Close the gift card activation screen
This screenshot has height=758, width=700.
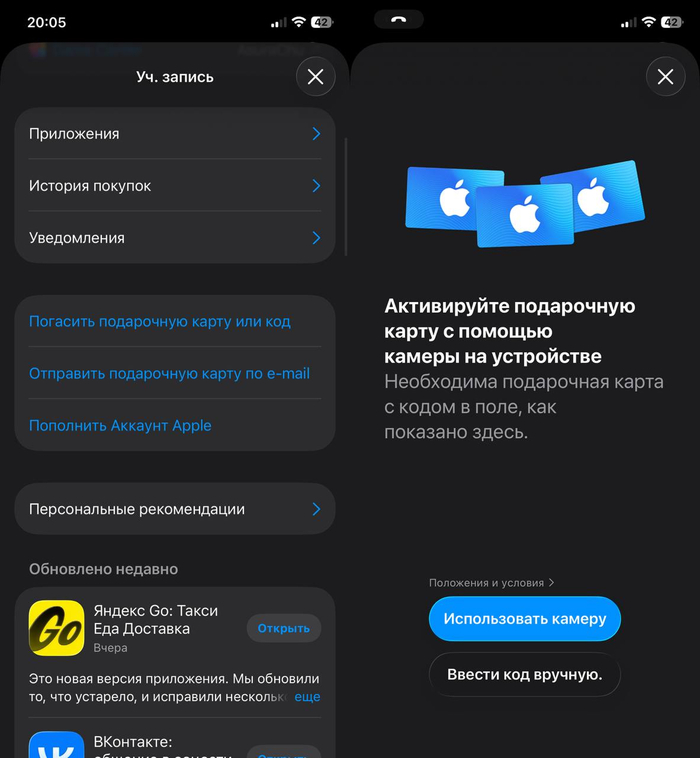pyautogui.click(x=665, y=77)
